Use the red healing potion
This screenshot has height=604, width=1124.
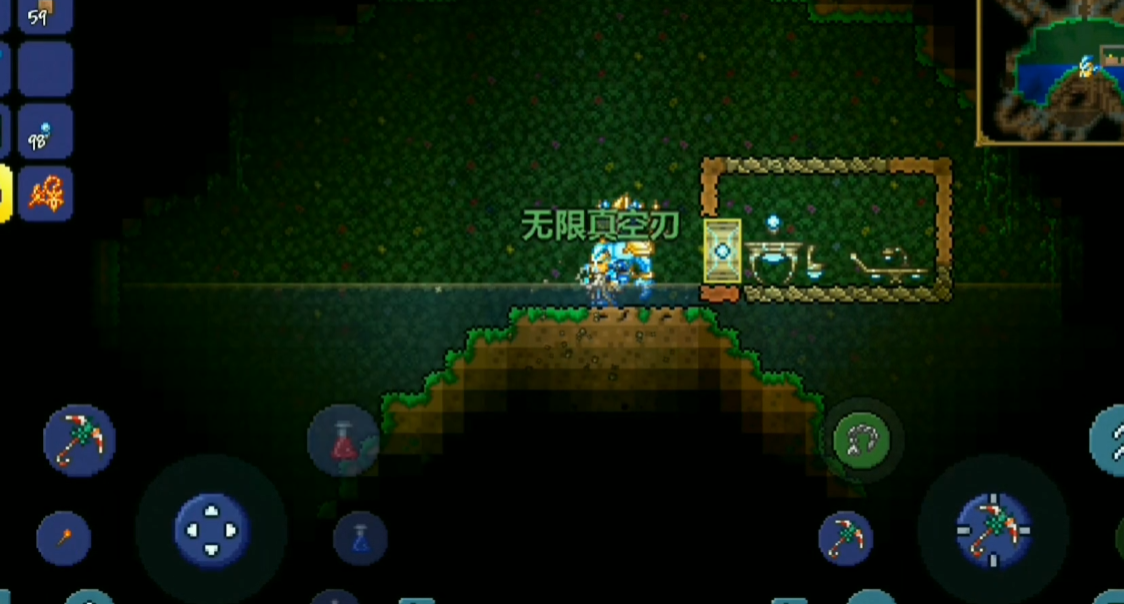343,440
